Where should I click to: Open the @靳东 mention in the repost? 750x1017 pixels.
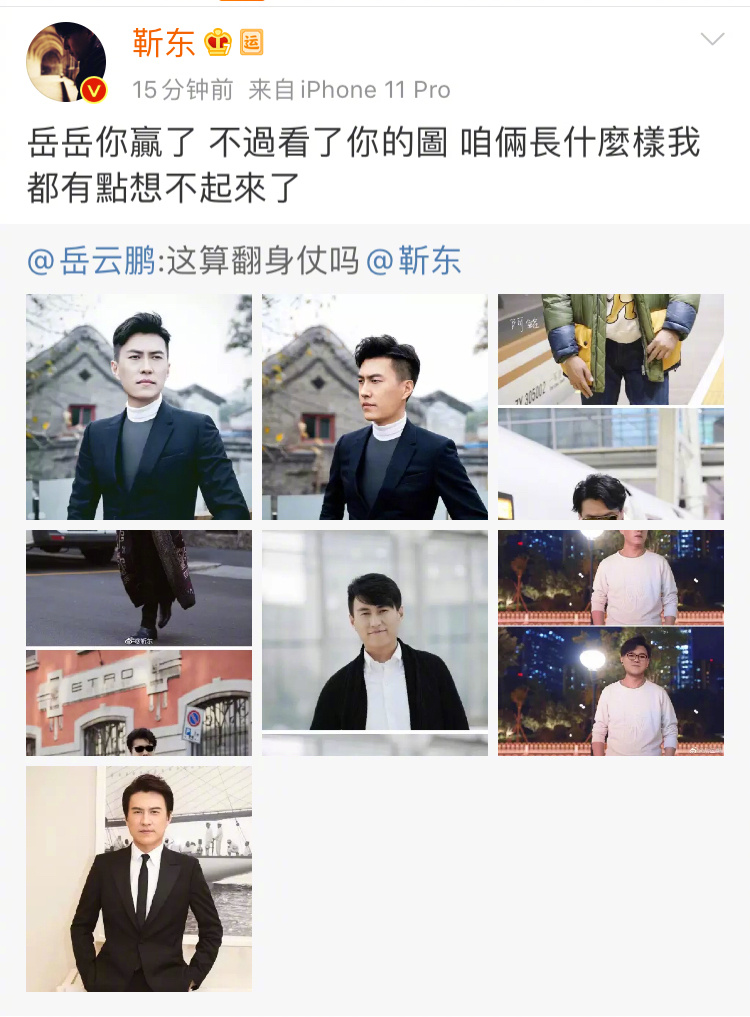[x=414, y=262]
